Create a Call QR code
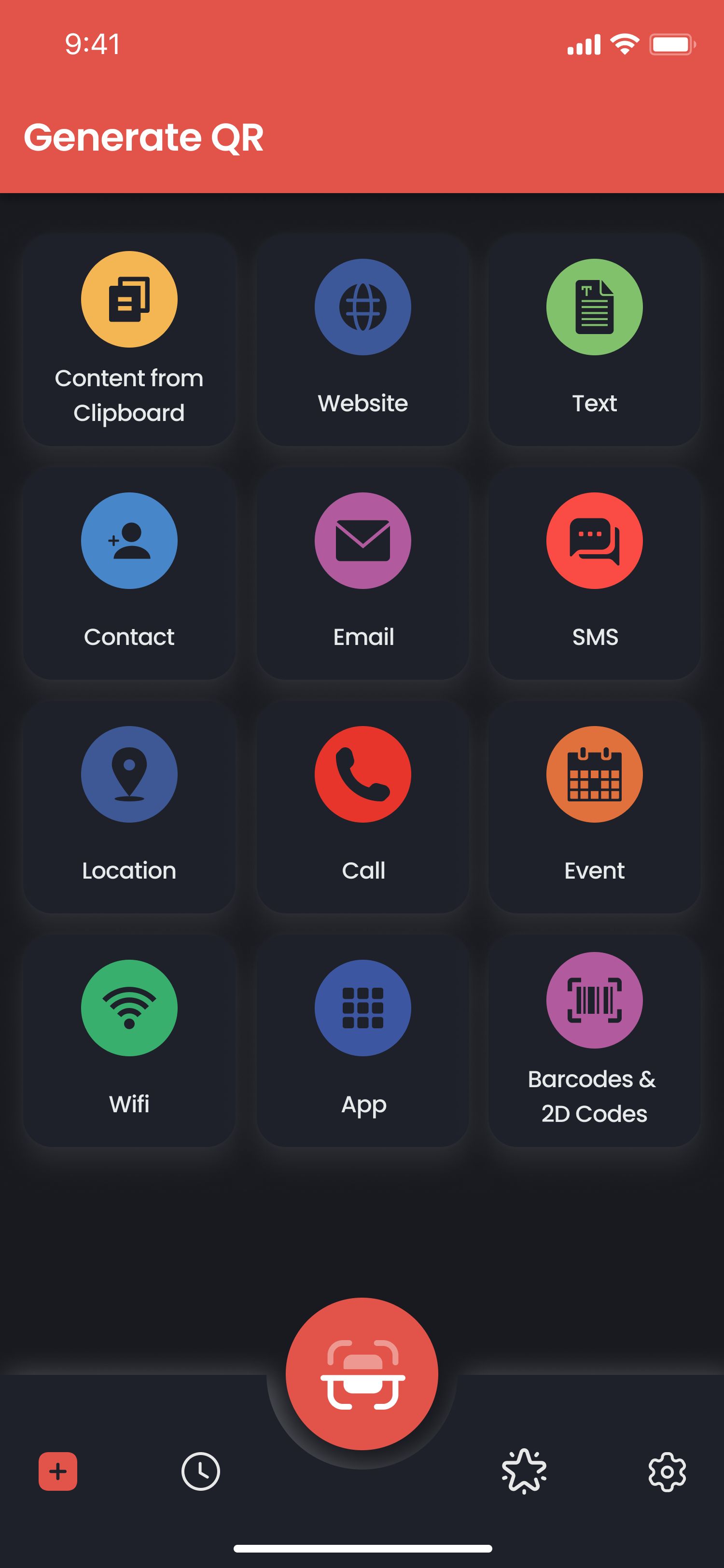Screen dimensions: 724x1568 click(362, 806)
